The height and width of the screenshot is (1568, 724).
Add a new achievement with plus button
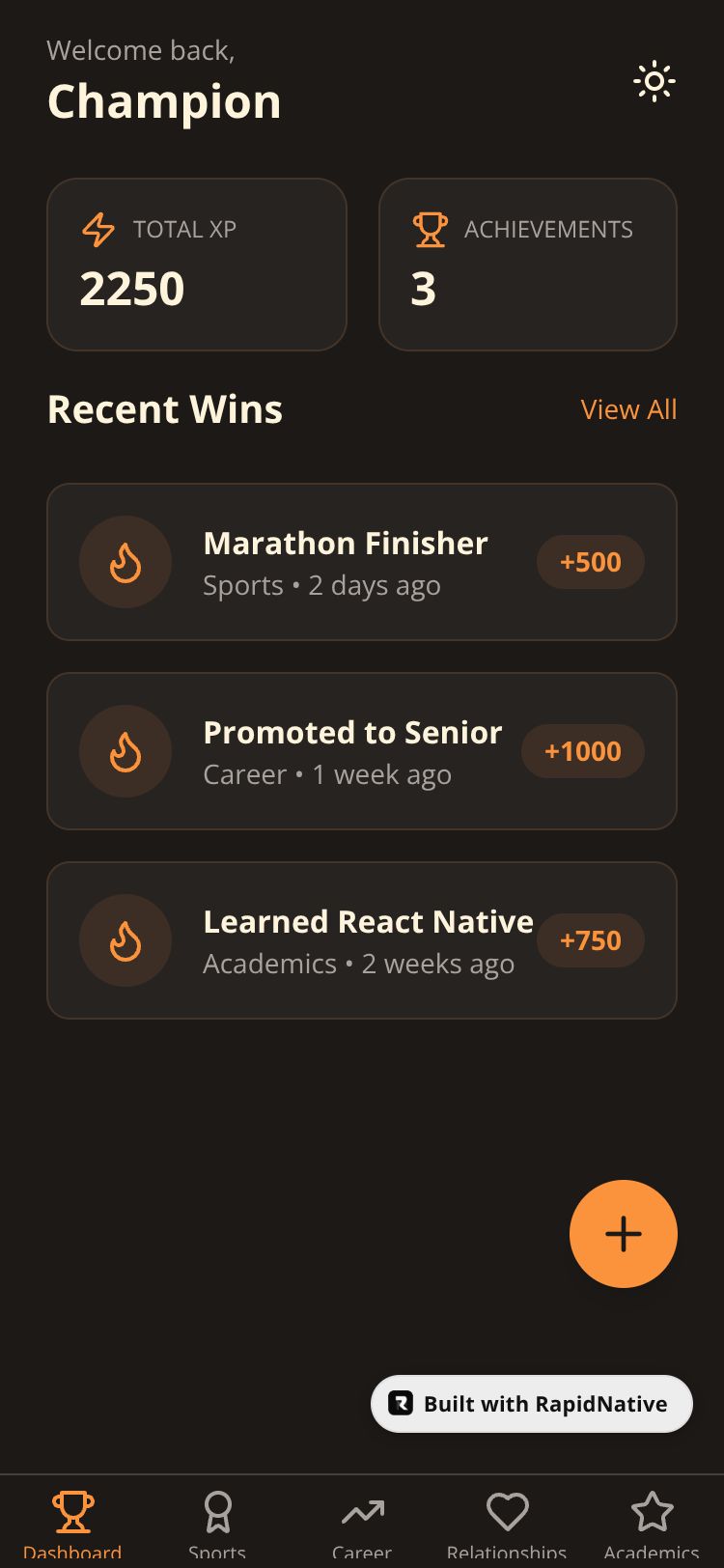(x=623, y=1234)
